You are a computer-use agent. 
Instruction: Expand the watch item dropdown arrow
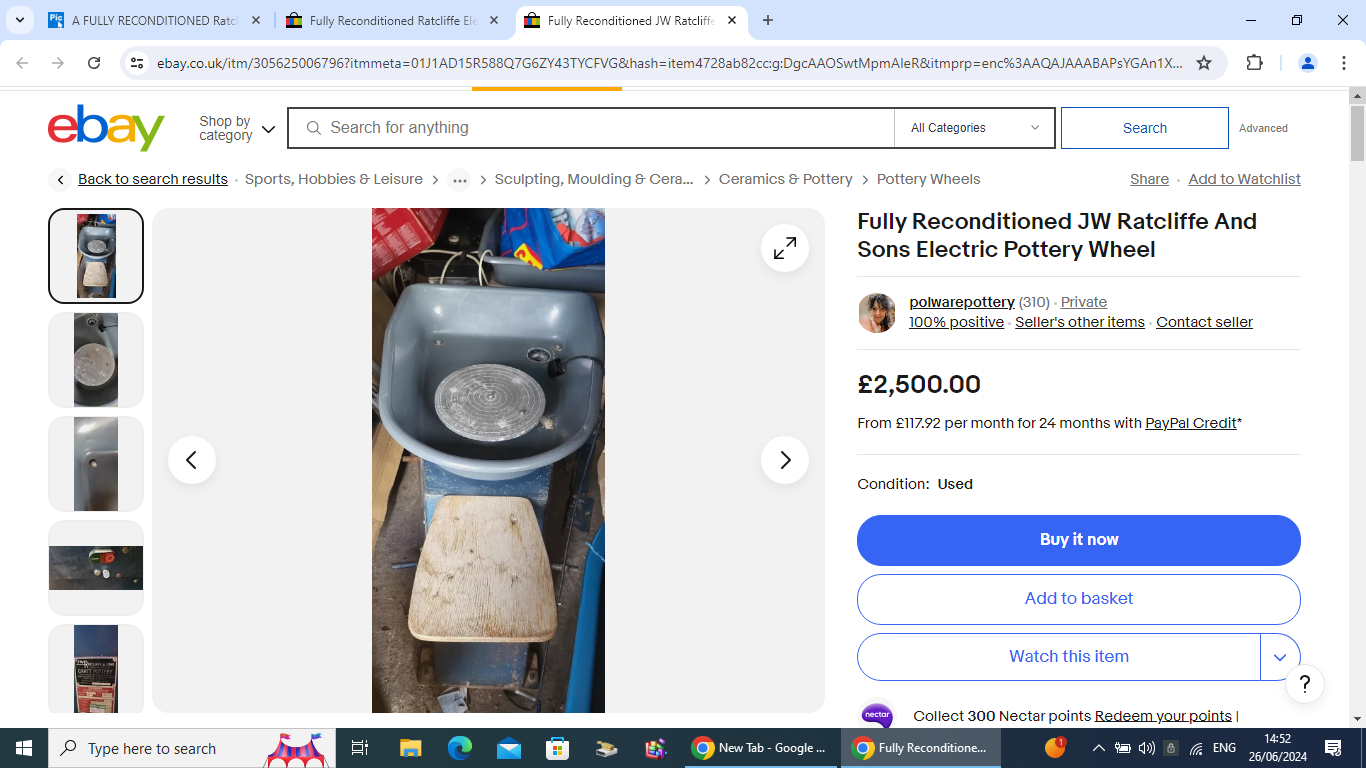(1280, 657)
